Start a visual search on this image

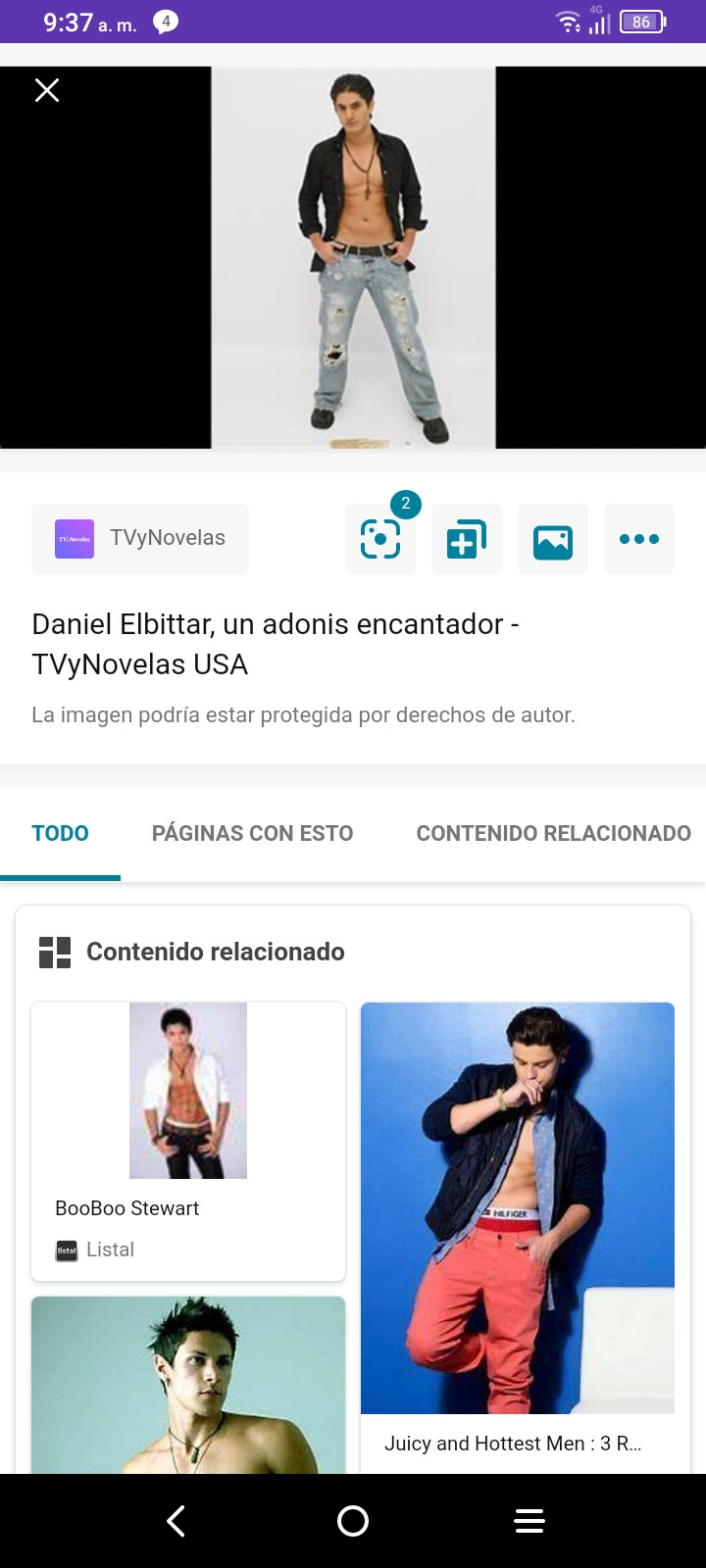click(380, 539)
